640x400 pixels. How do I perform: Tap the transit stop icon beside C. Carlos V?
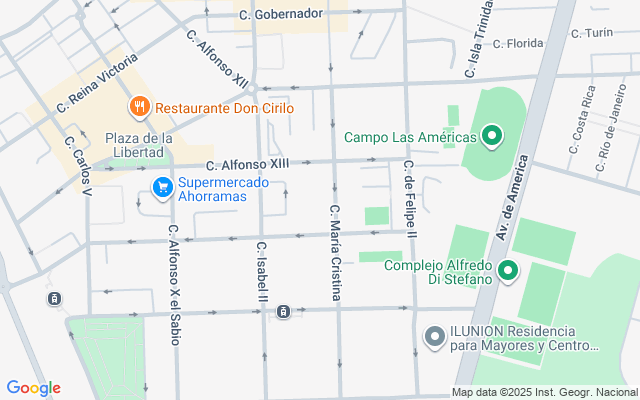click(x=54, y=299)
